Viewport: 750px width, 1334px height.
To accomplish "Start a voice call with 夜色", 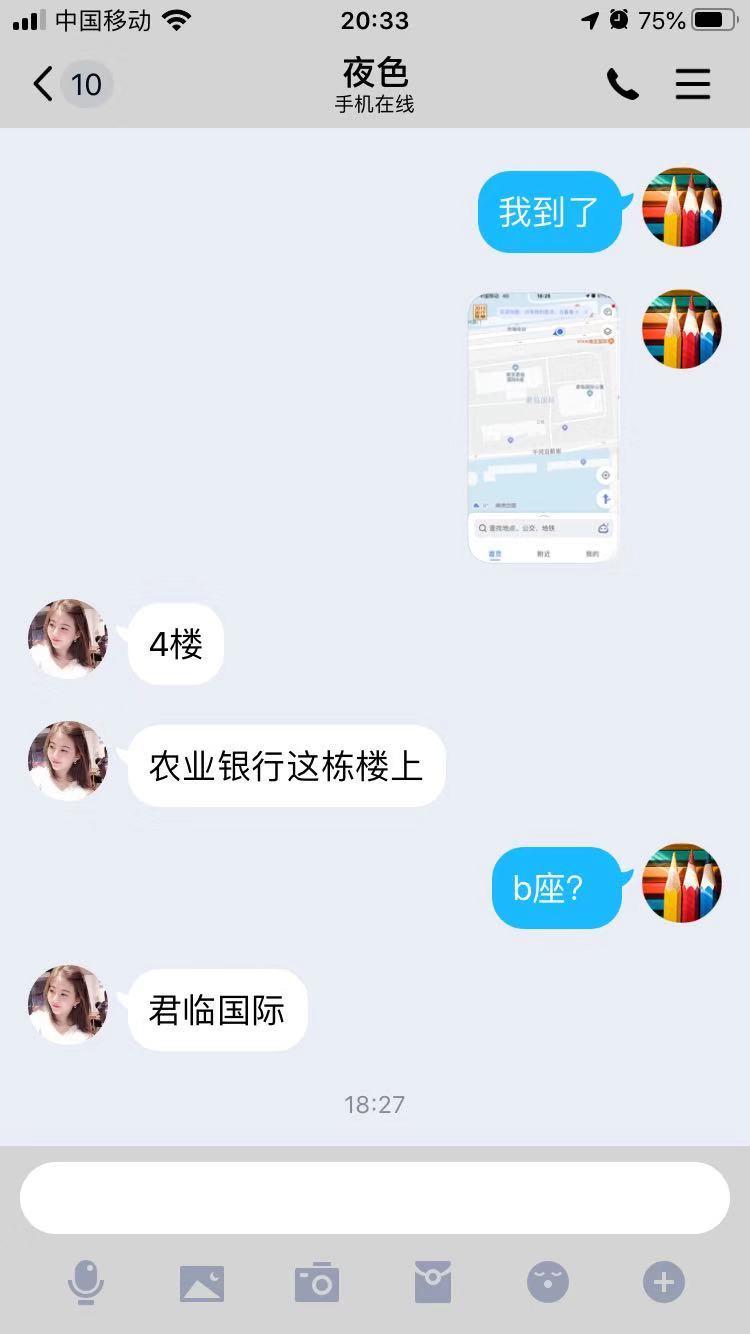I will (622, 85).
